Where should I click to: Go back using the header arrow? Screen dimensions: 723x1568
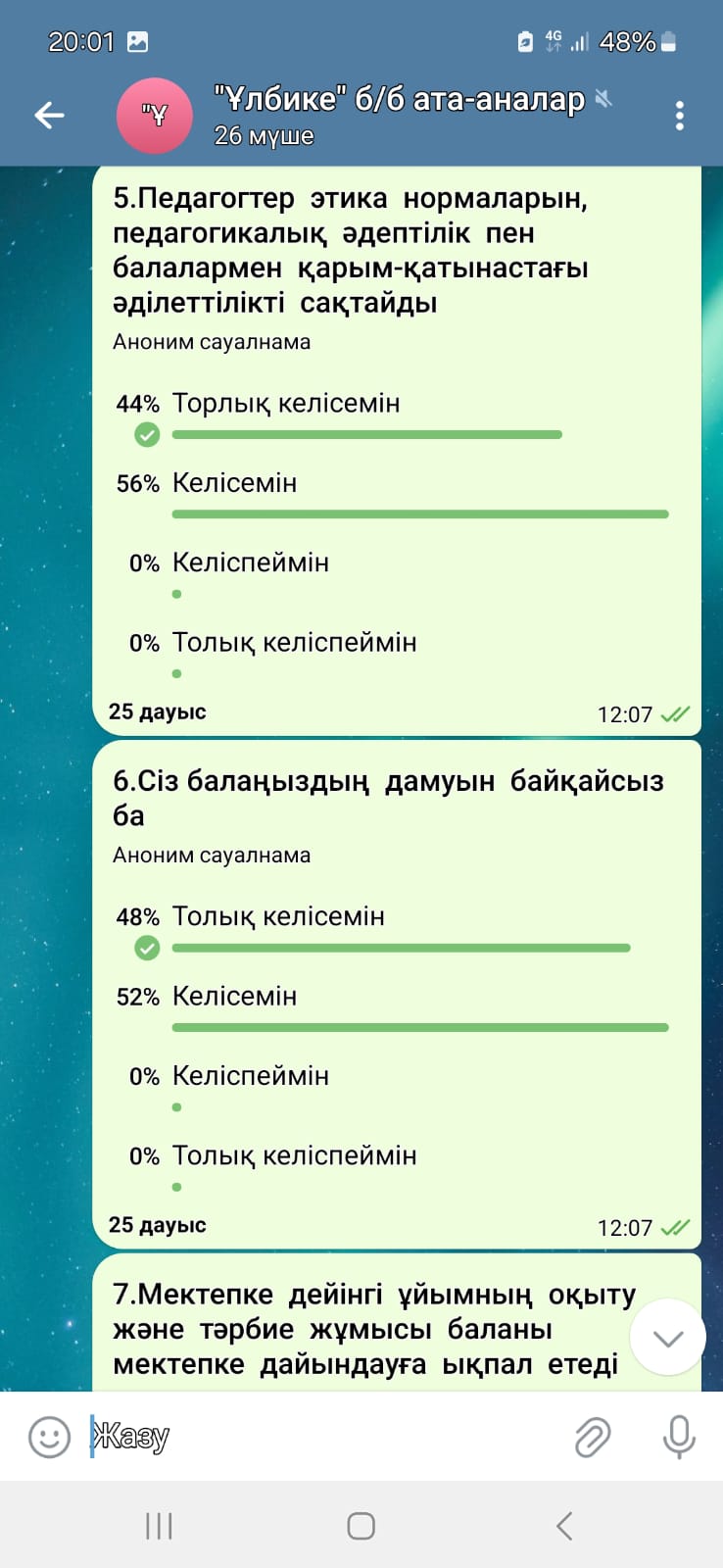point(49,116)
